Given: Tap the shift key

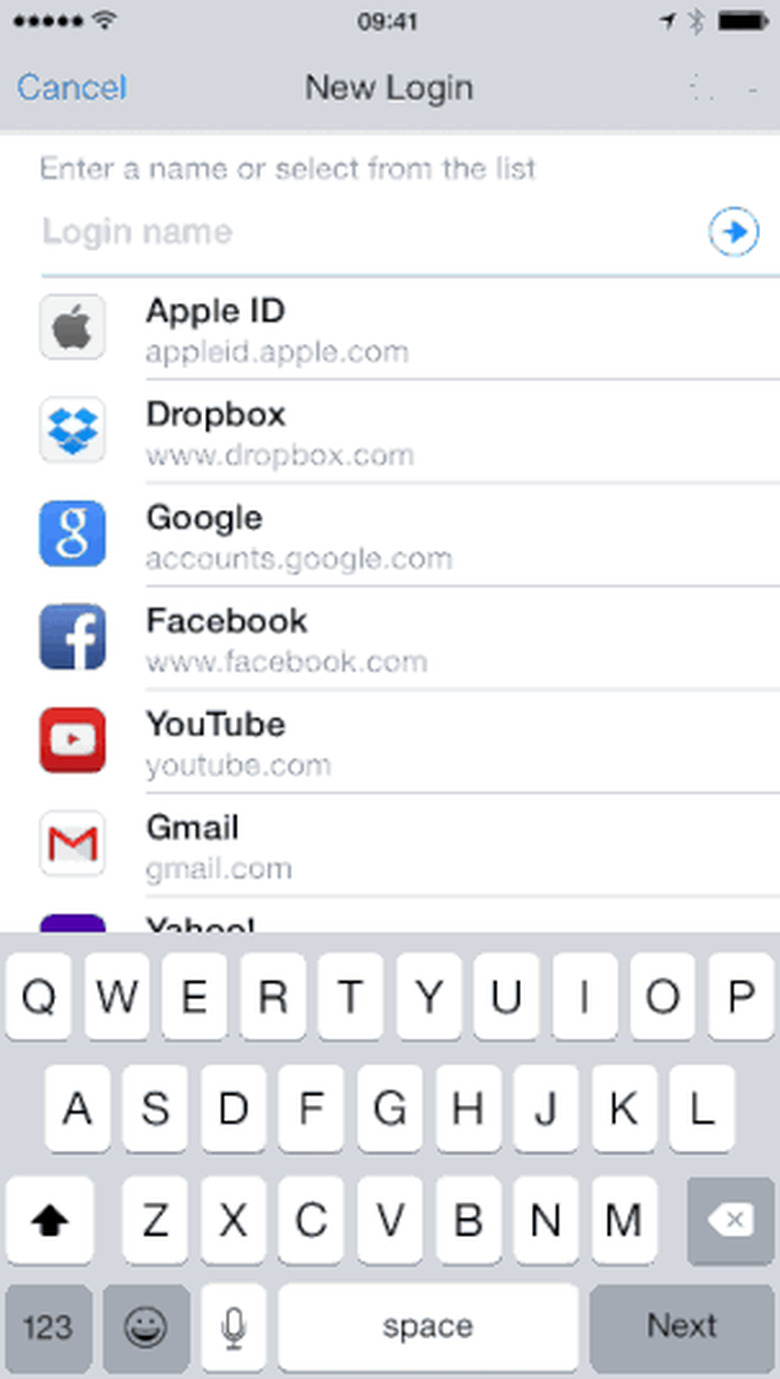Looking at the screenshot, I should pyautogui.click(x=50, y=1220).
